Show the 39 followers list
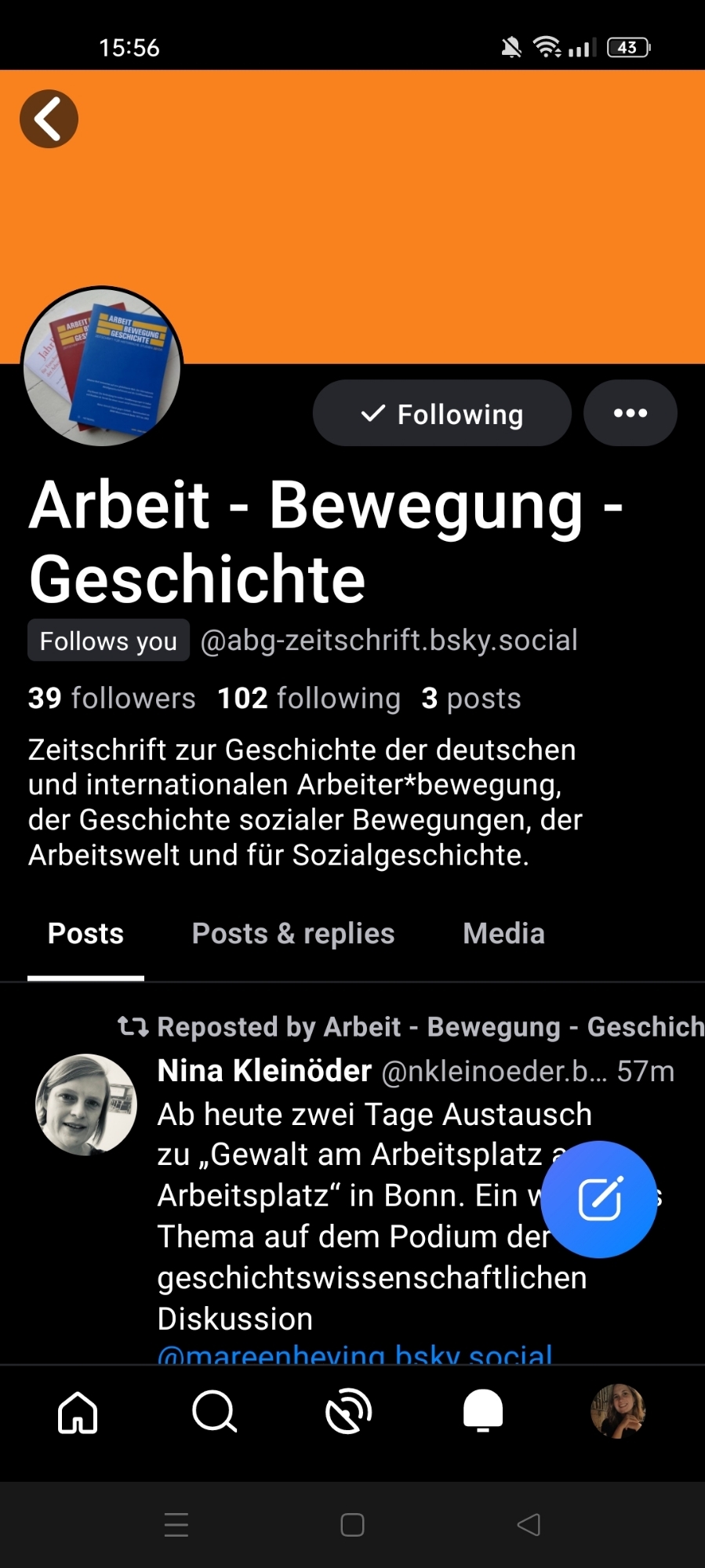Image resolution: width=705 pixels, height=1568 pixels. tap(112, 698)
